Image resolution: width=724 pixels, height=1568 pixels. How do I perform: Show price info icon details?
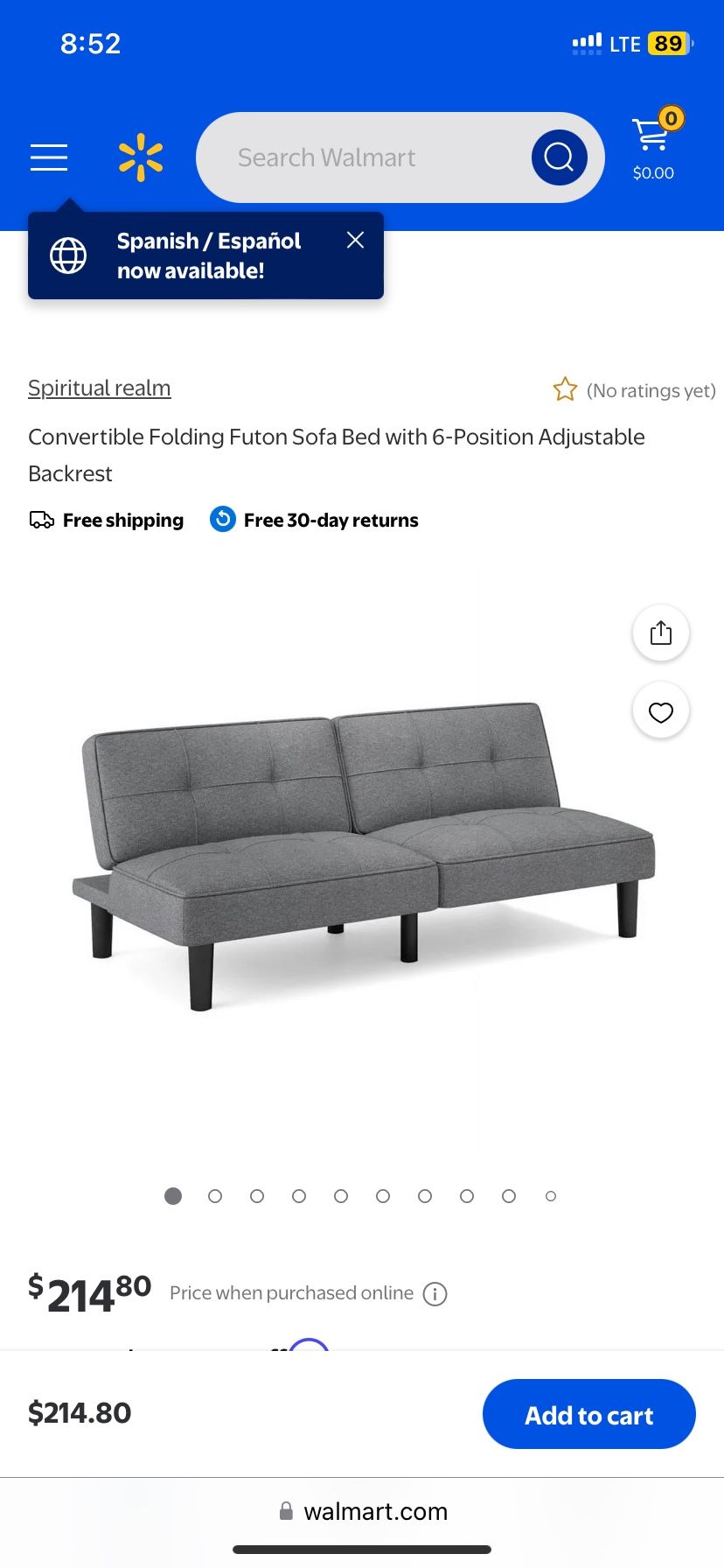point(435,1293)
